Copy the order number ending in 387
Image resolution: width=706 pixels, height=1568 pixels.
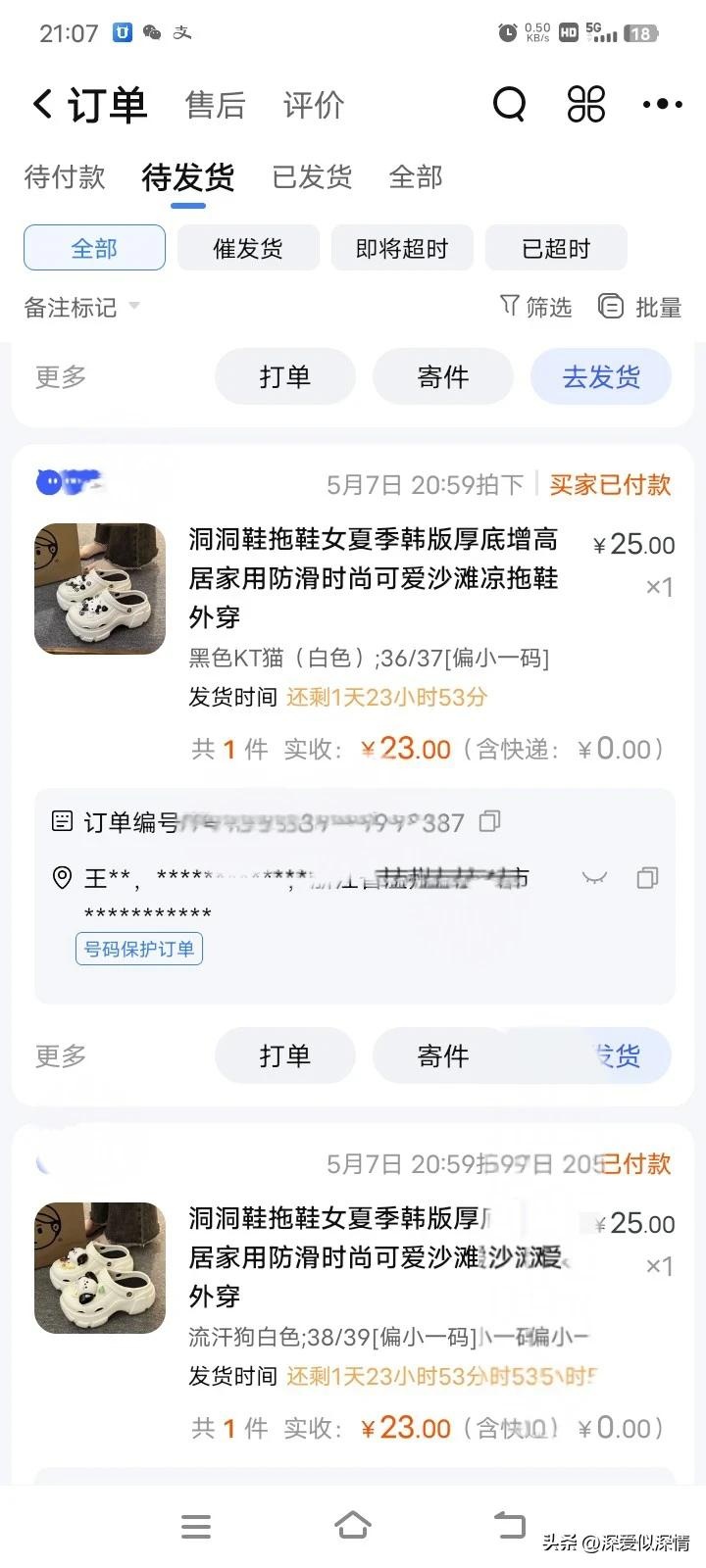[x=490, y=821]
